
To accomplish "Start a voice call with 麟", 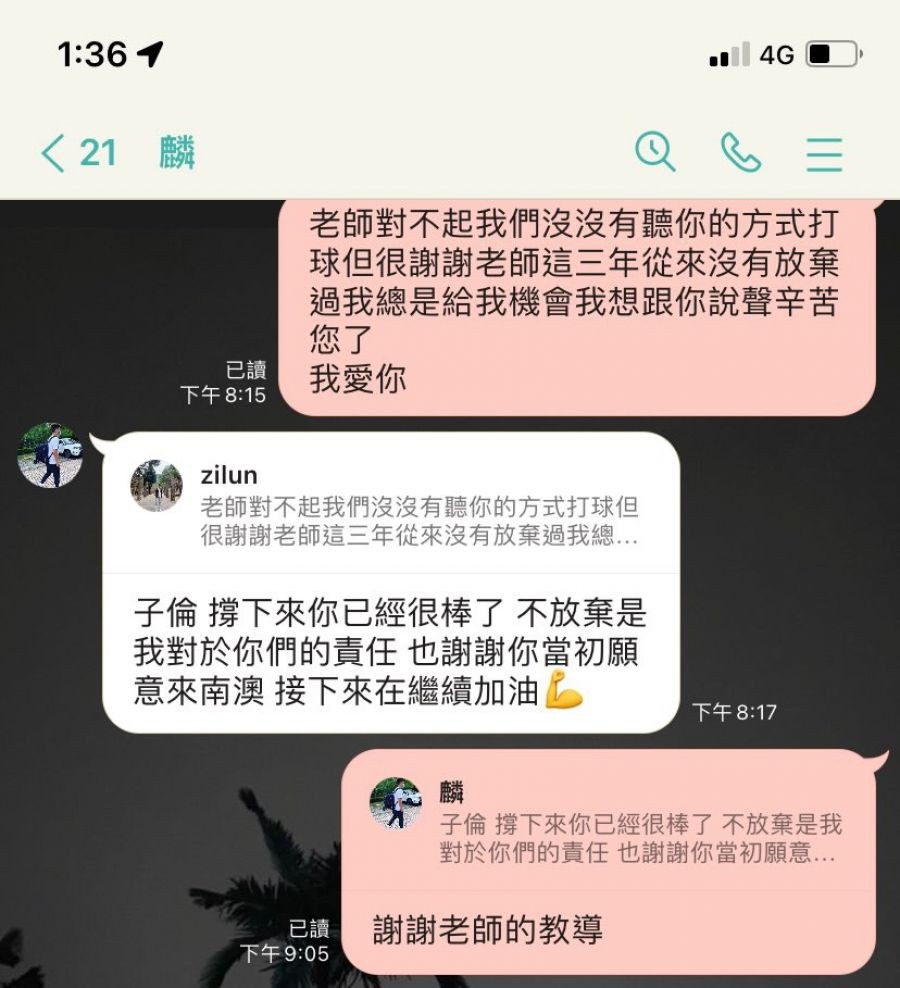I will tap(740, 153).
